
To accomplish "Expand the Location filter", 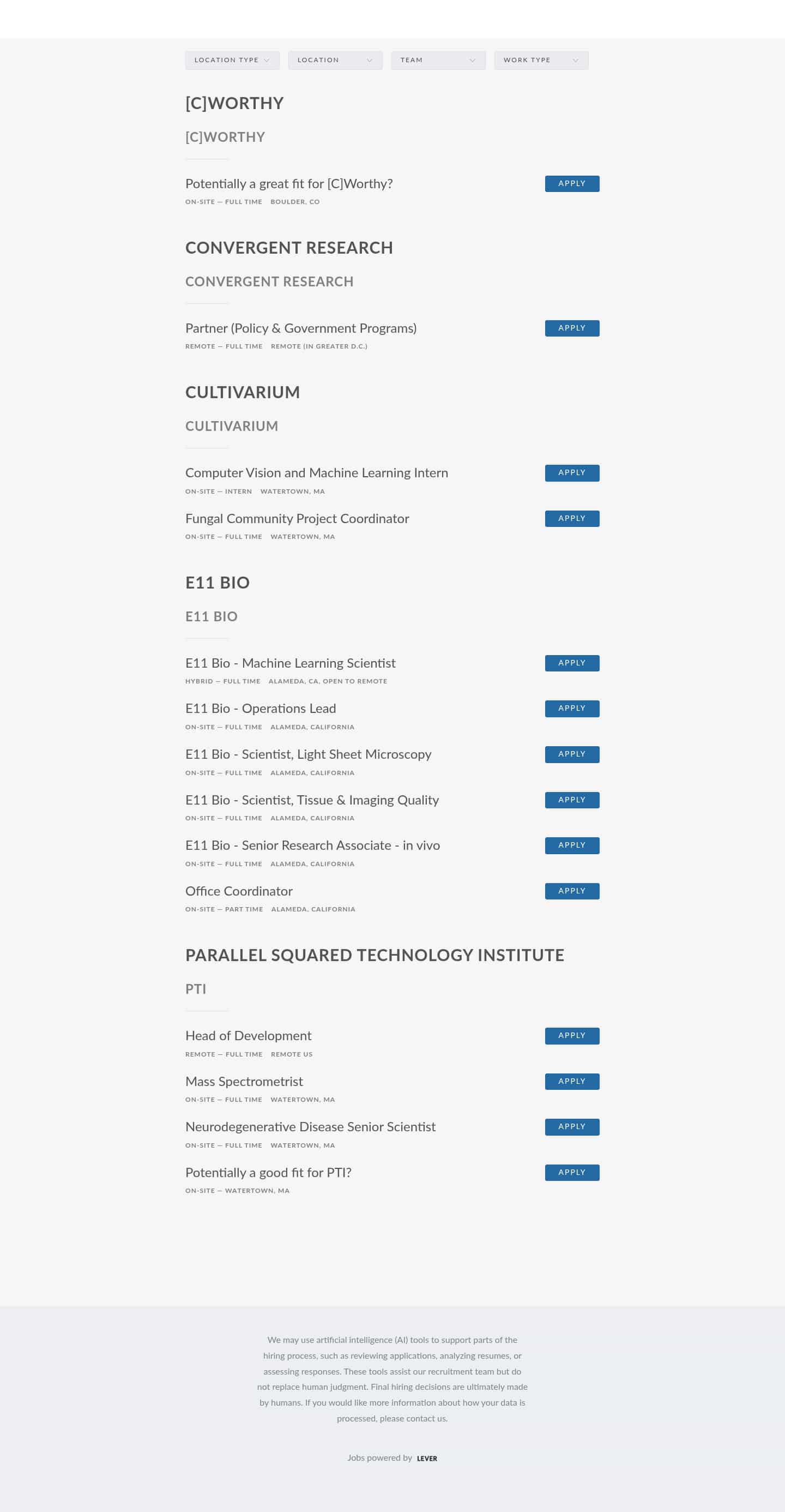I will (335, 60).
